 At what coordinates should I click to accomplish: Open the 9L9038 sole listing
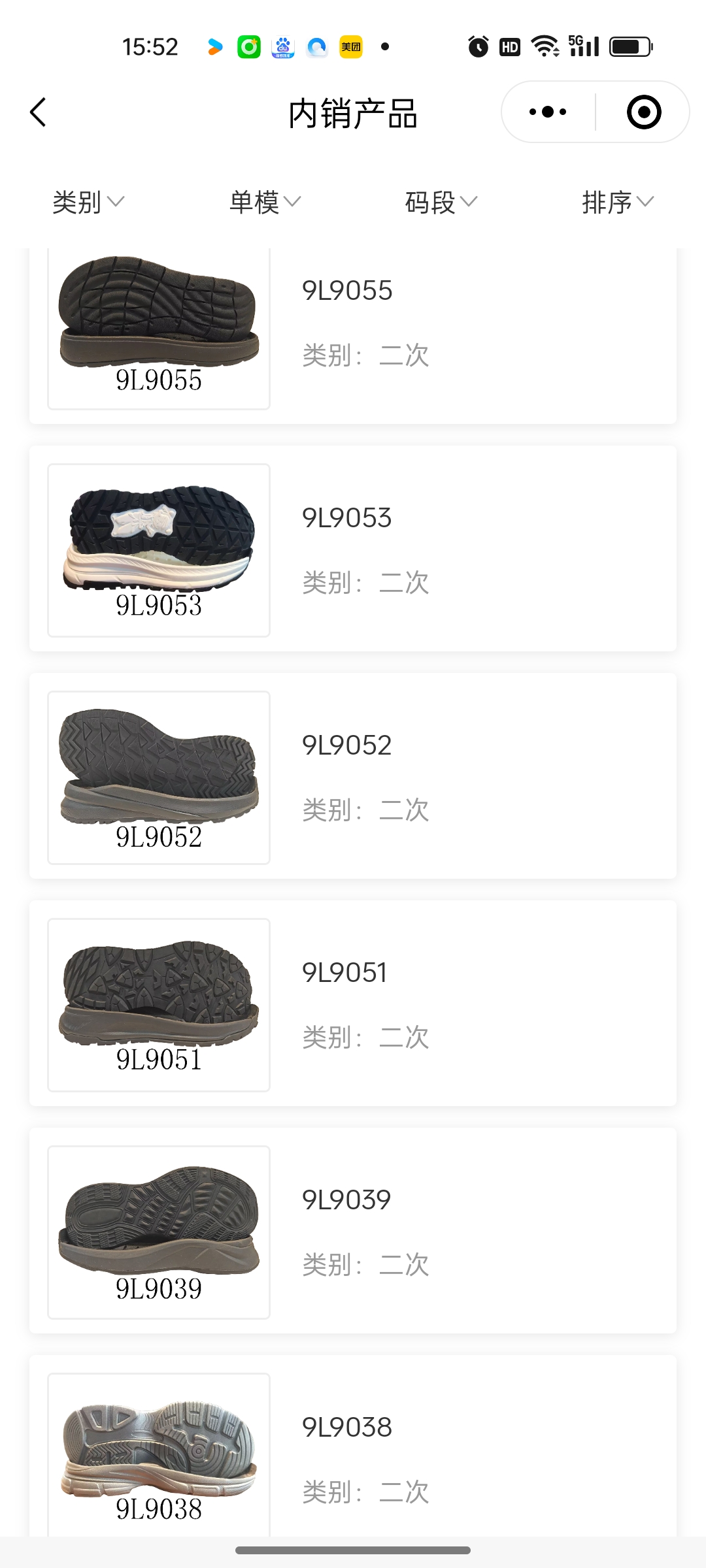[x=353, y=1450]
